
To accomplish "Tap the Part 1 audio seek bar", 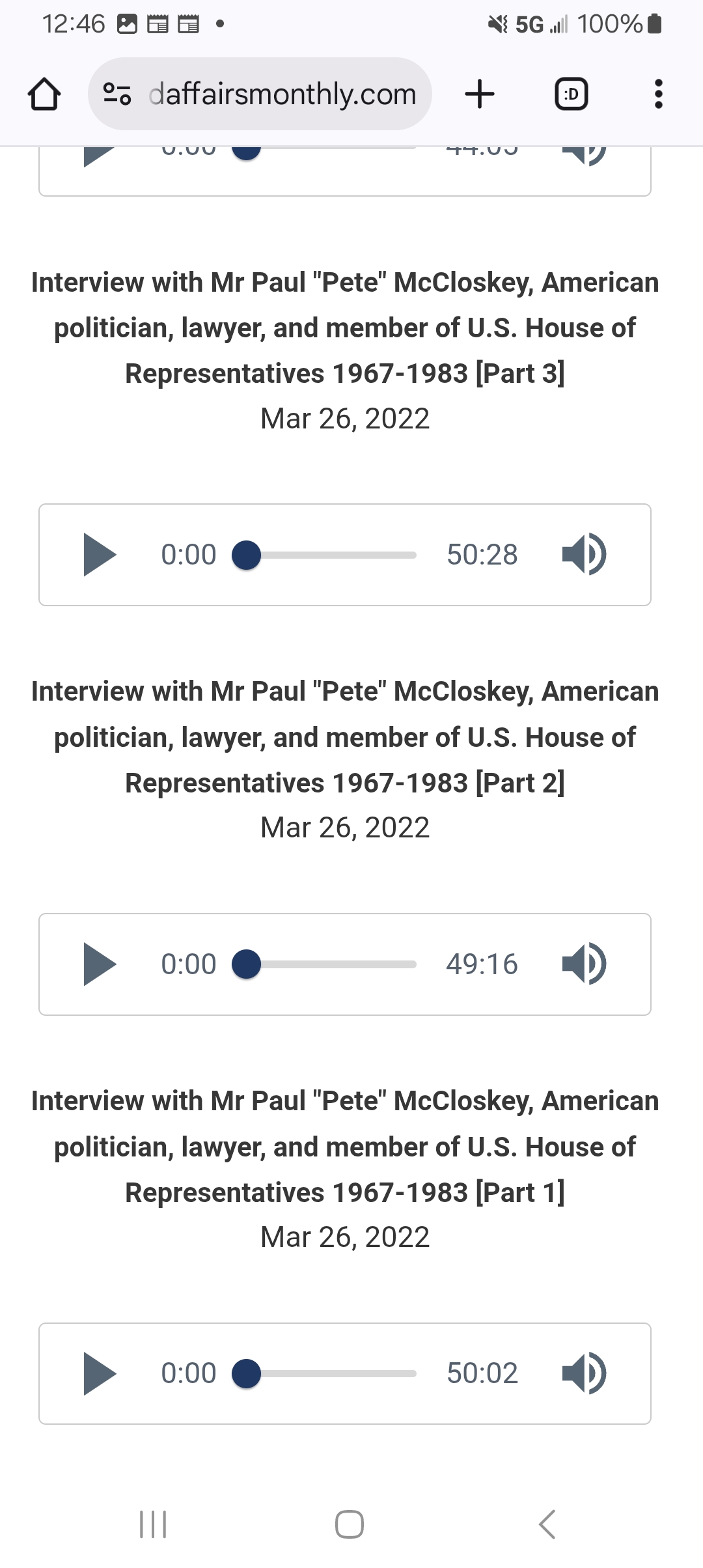I will 332,1373.
